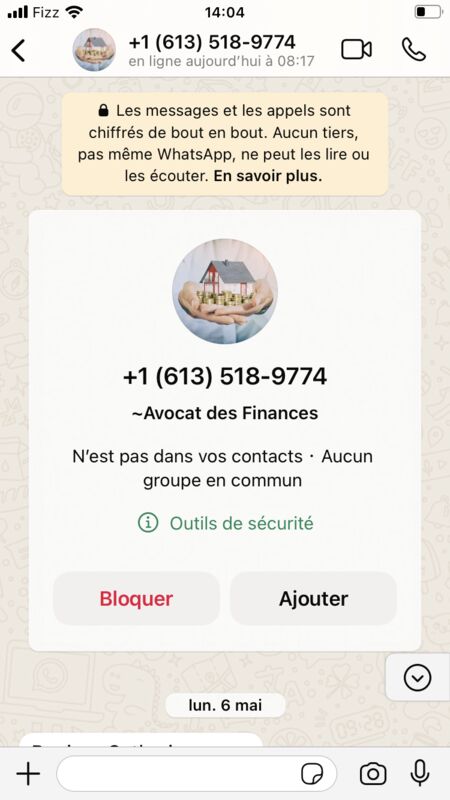Open the 'En savoir plus' encryption notice
Viewport: 450px width, 800px height.
(268, 176)
